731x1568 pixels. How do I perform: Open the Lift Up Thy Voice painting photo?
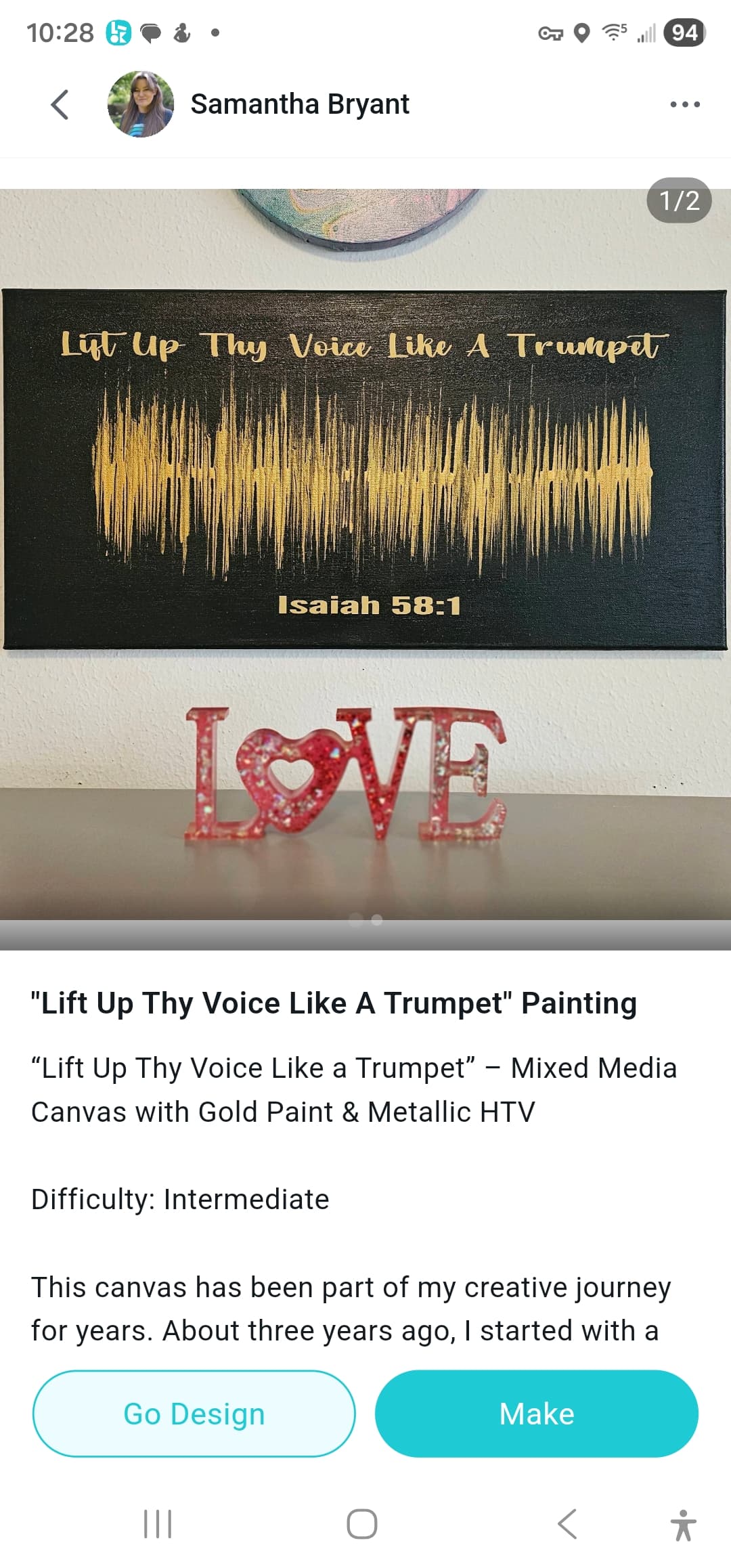[x=365, y=515]
